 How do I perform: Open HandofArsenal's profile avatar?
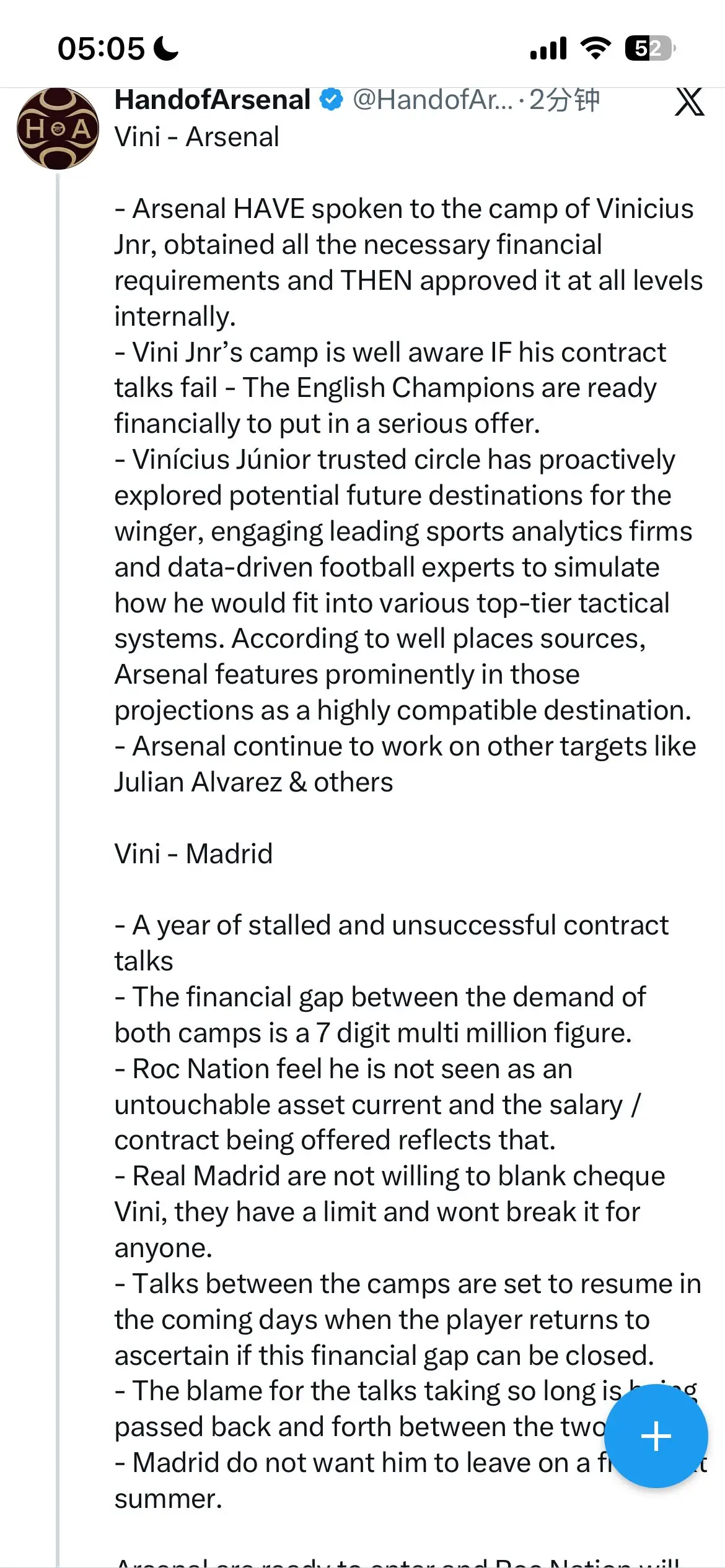58,129
